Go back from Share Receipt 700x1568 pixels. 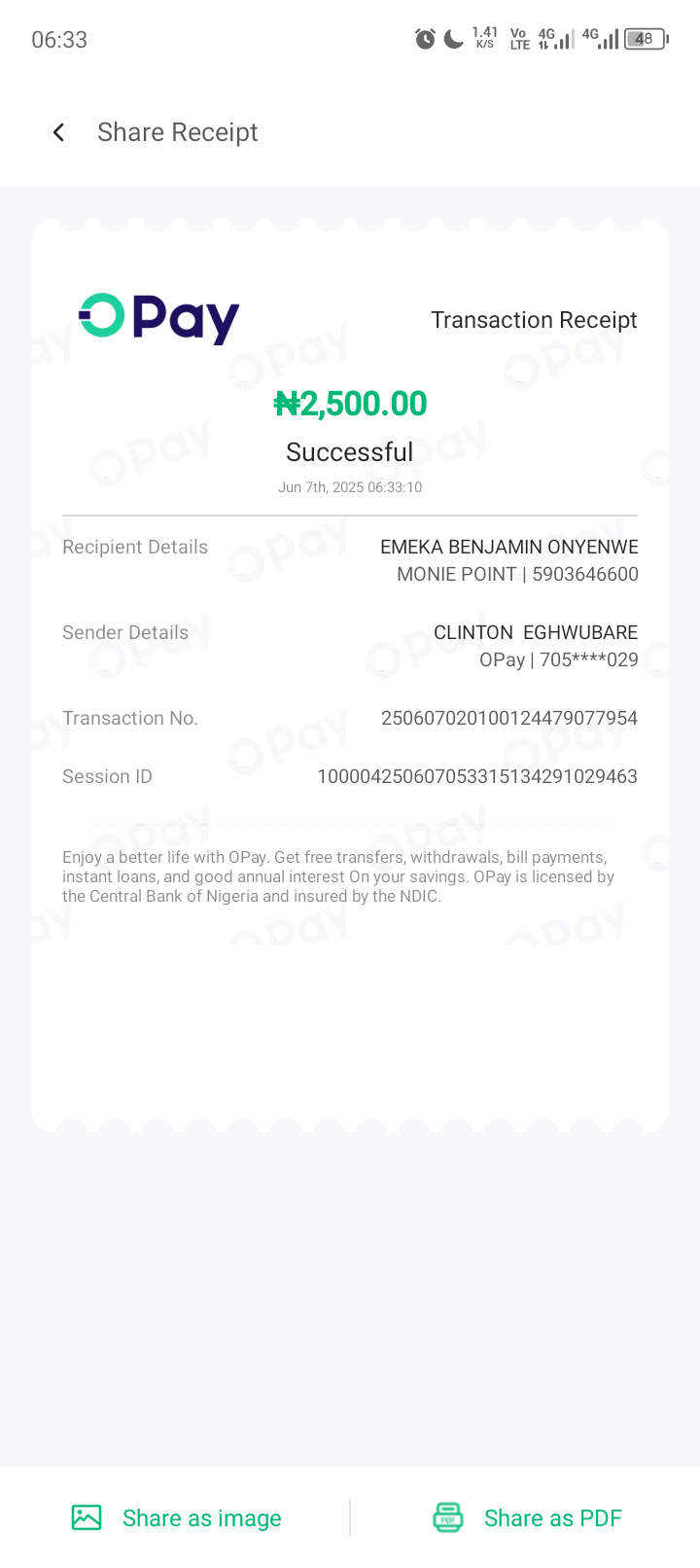58,132
